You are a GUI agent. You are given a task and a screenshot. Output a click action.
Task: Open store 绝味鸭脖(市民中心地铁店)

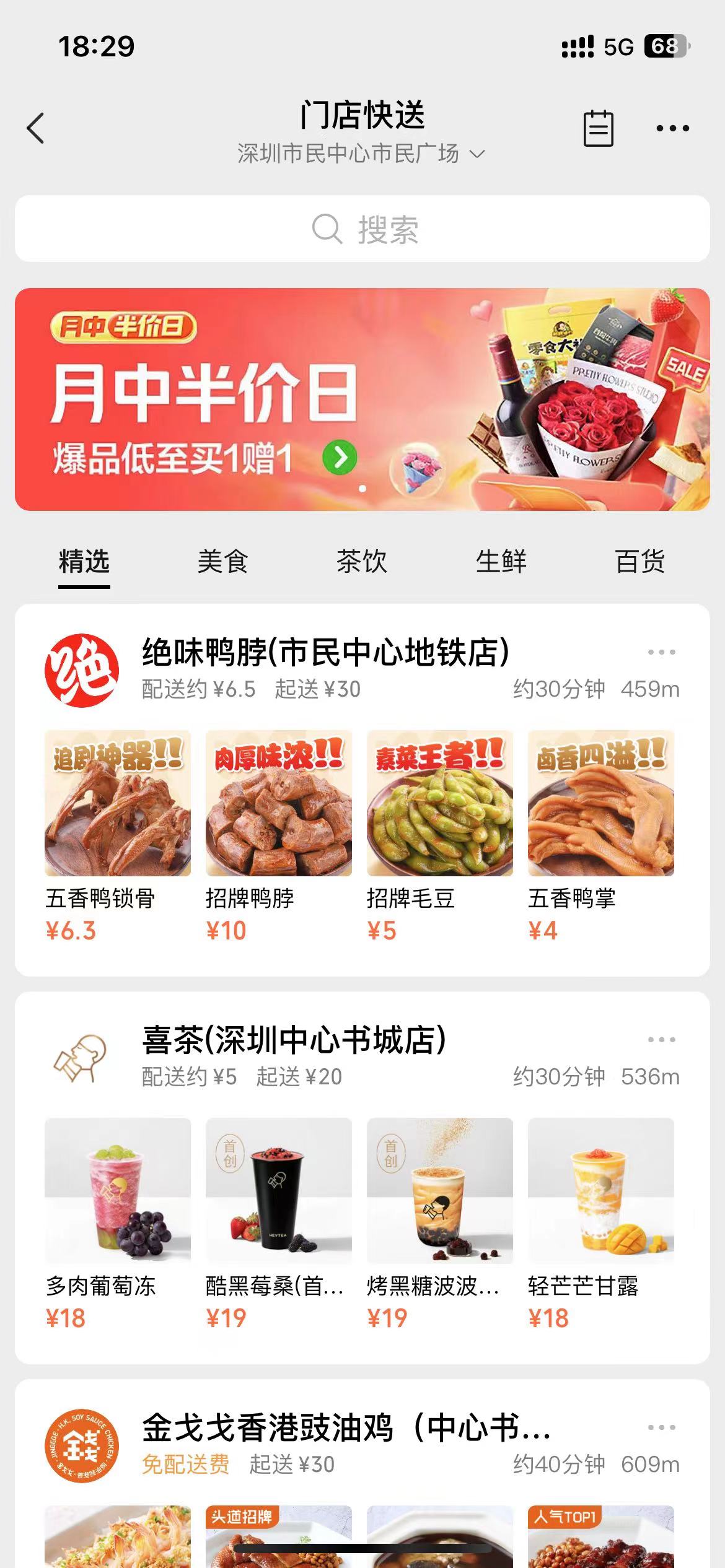325,653
